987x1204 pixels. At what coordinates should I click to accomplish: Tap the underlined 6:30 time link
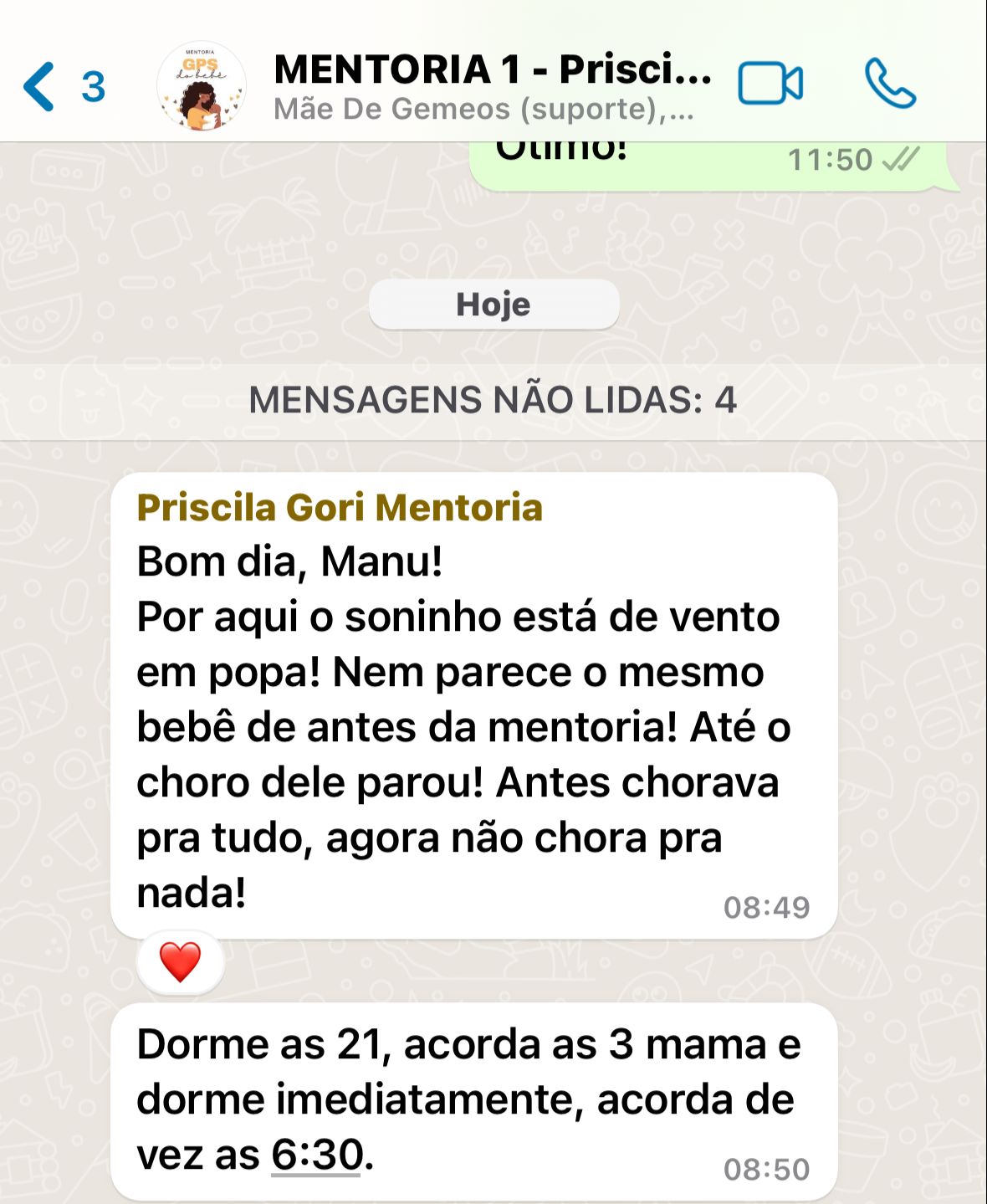coord(317,1155)
